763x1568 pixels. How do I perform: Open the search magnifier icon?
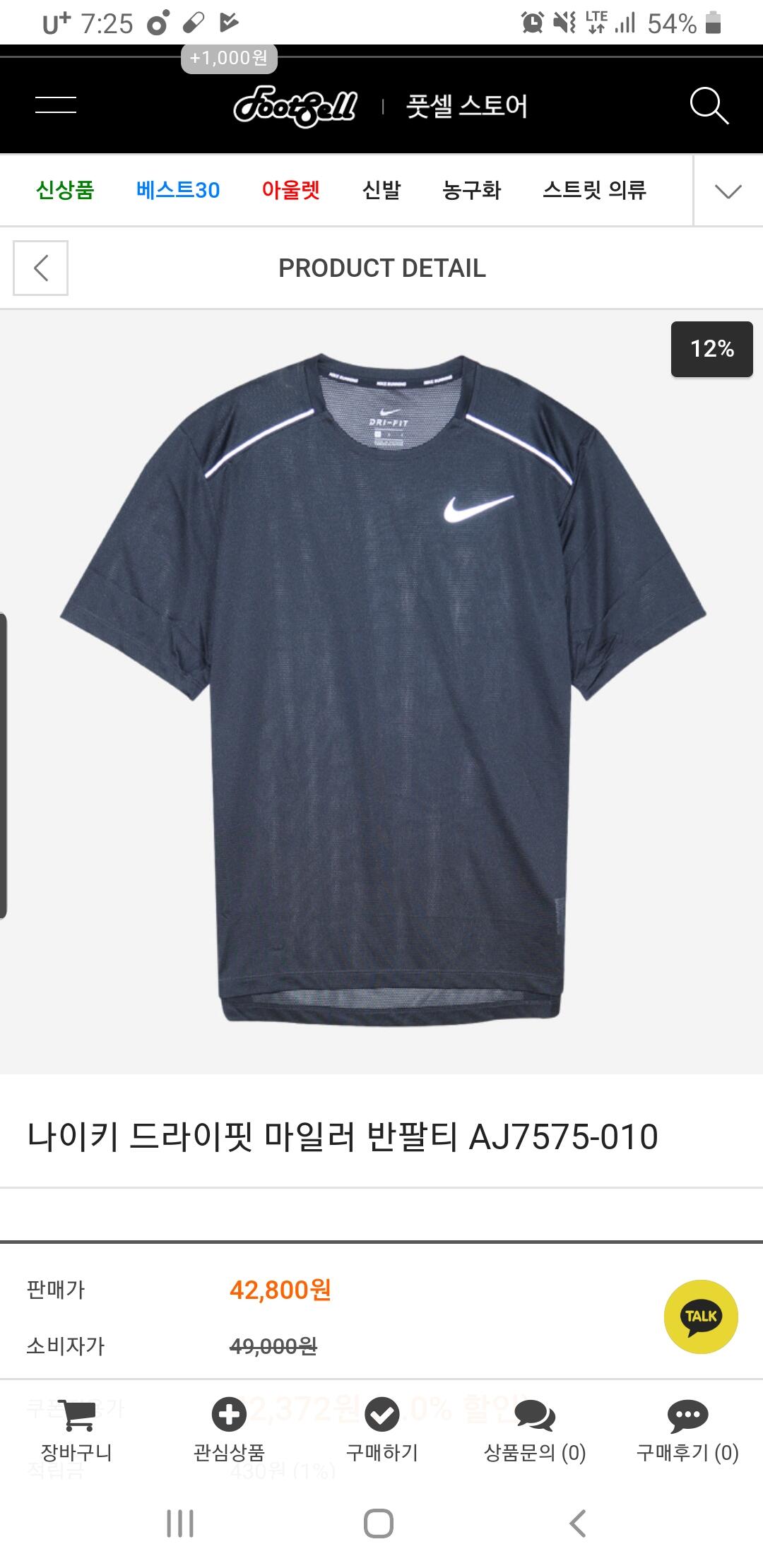point(709,106)
